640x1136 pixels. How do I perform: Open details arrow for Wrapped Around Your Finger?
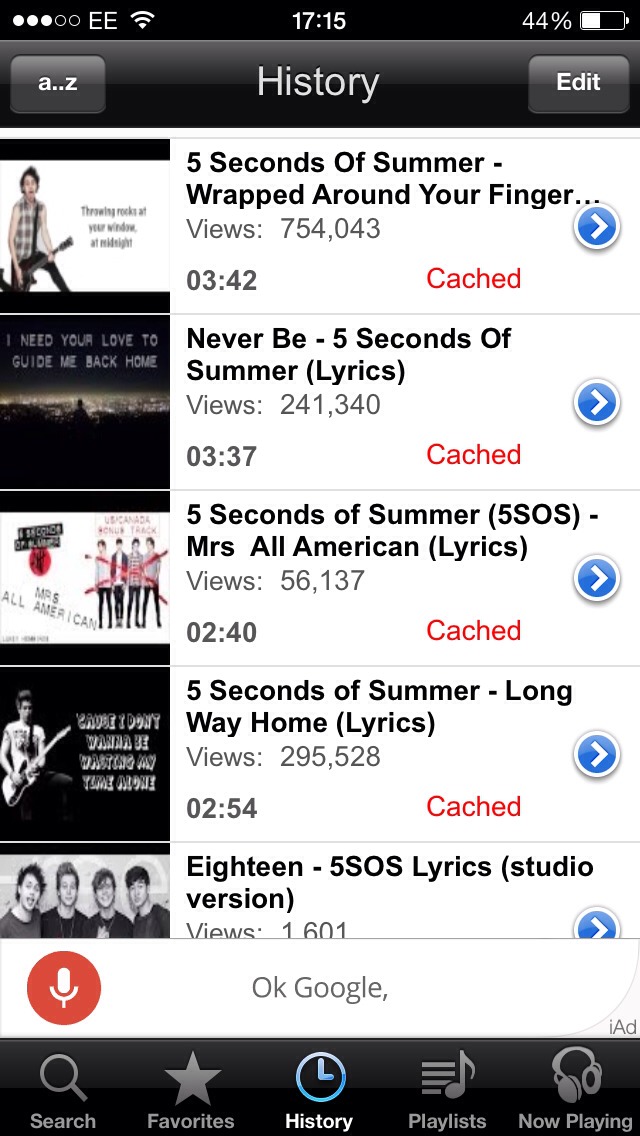(x=597, y=227)
